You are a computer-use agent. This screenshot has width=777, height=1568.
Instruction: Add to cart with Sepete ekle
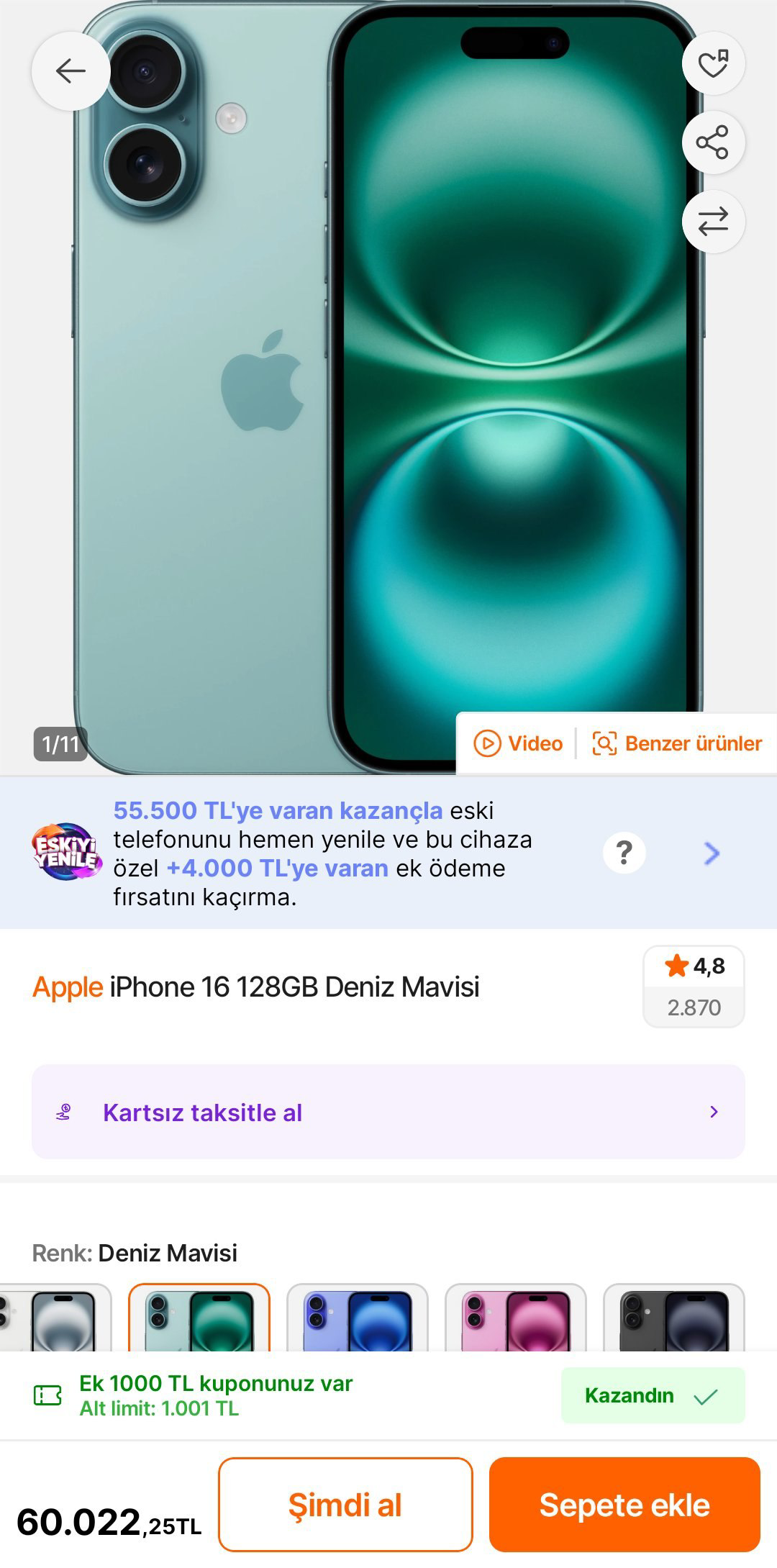pos(624,1505)
